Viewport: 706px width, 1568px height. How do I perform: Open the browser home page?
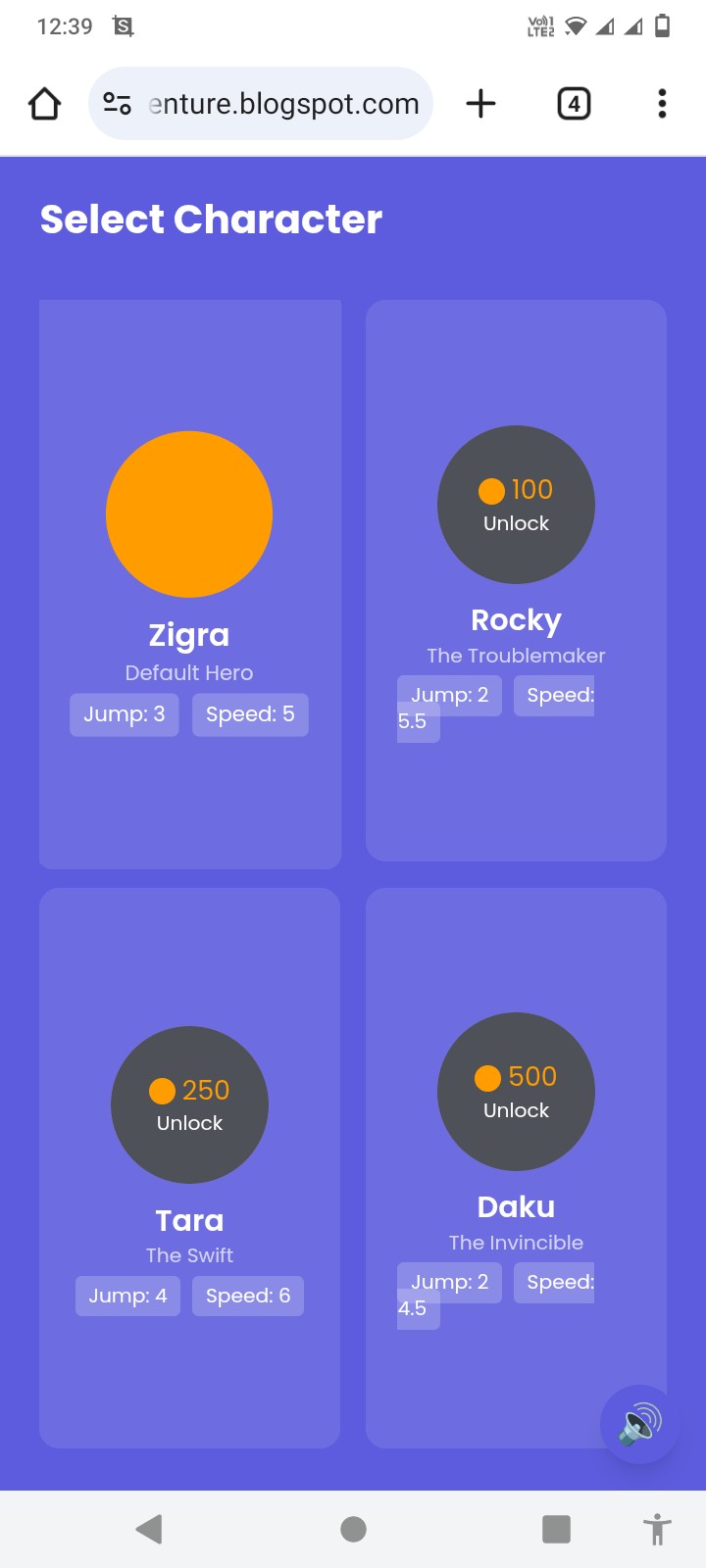[x=45, y=104]
